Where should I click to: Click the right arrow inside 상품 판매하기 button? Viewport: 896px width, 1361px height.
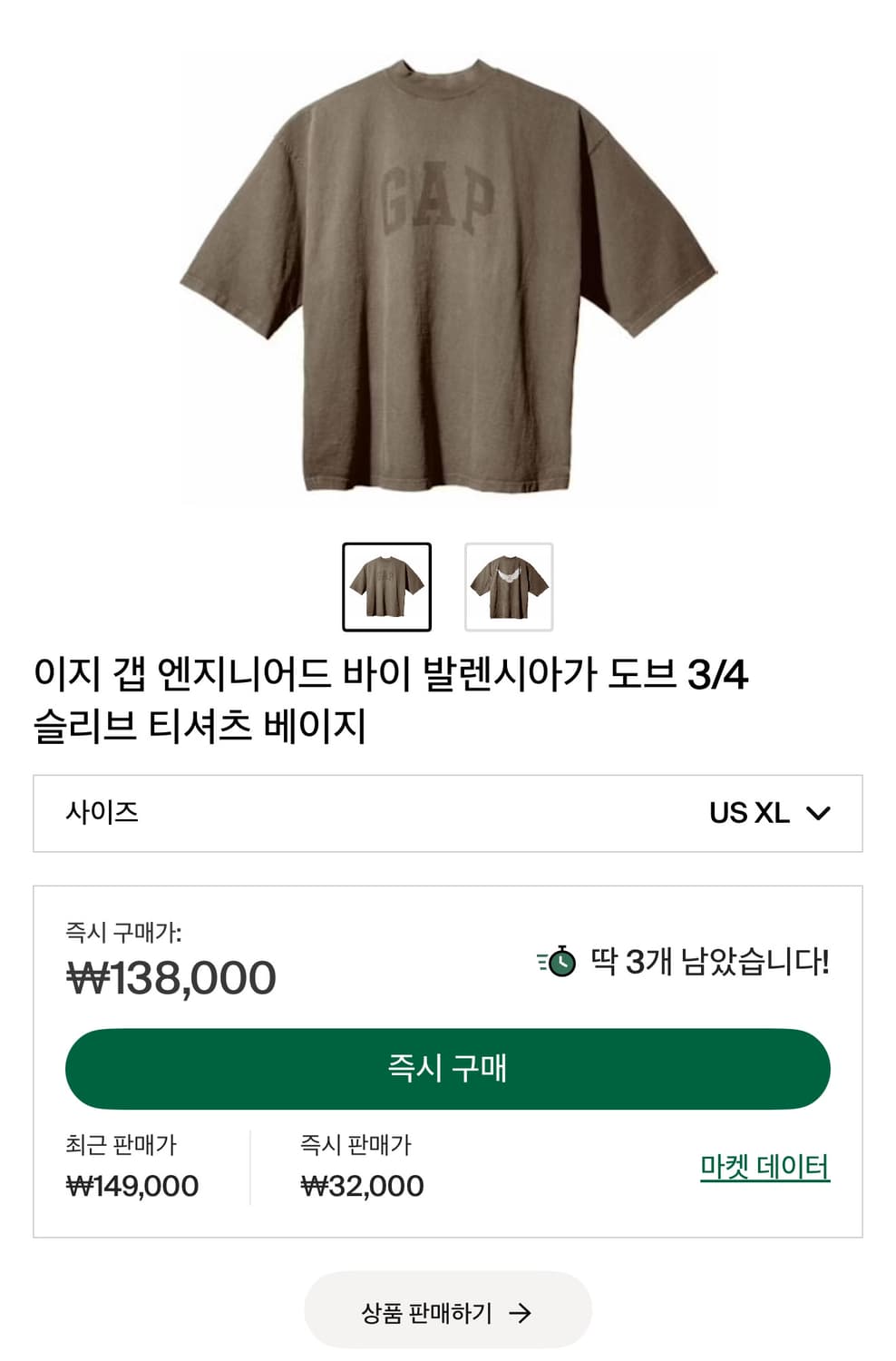[520, 1310]
